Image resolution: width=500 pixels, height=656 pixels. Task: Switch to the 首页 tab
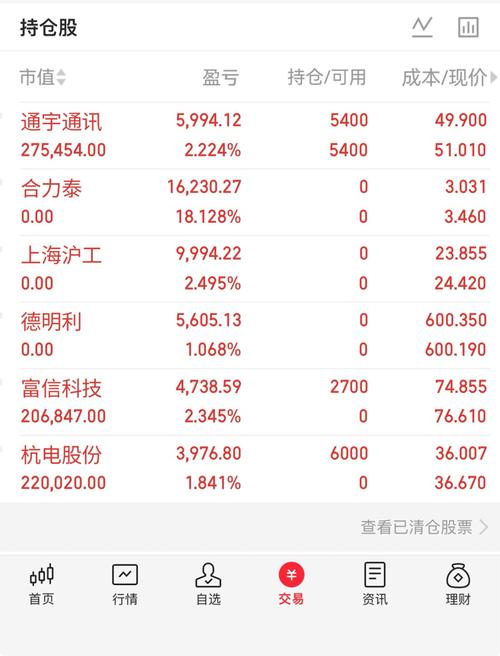click(x=41, y=584)
